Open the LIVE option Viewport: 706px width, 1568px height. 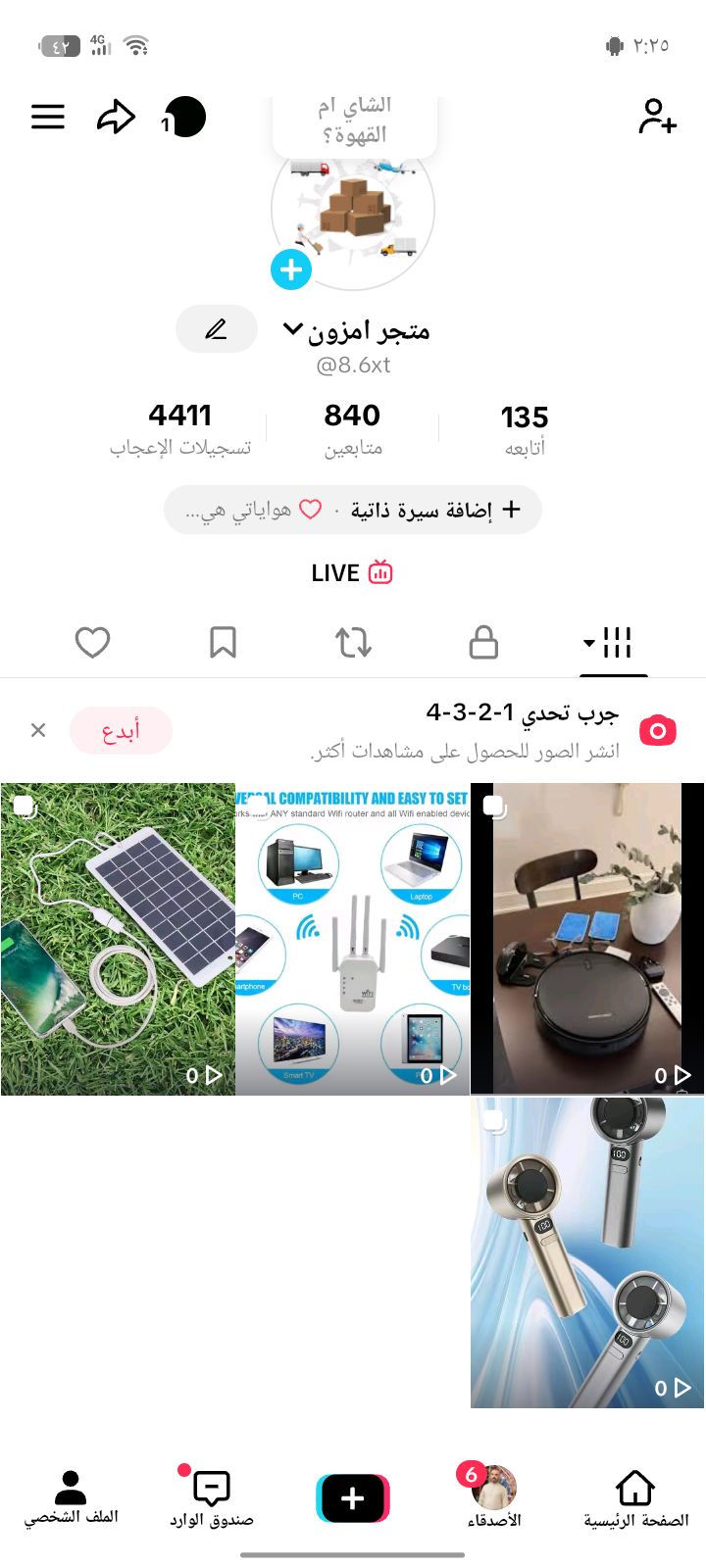pos(352,573)
